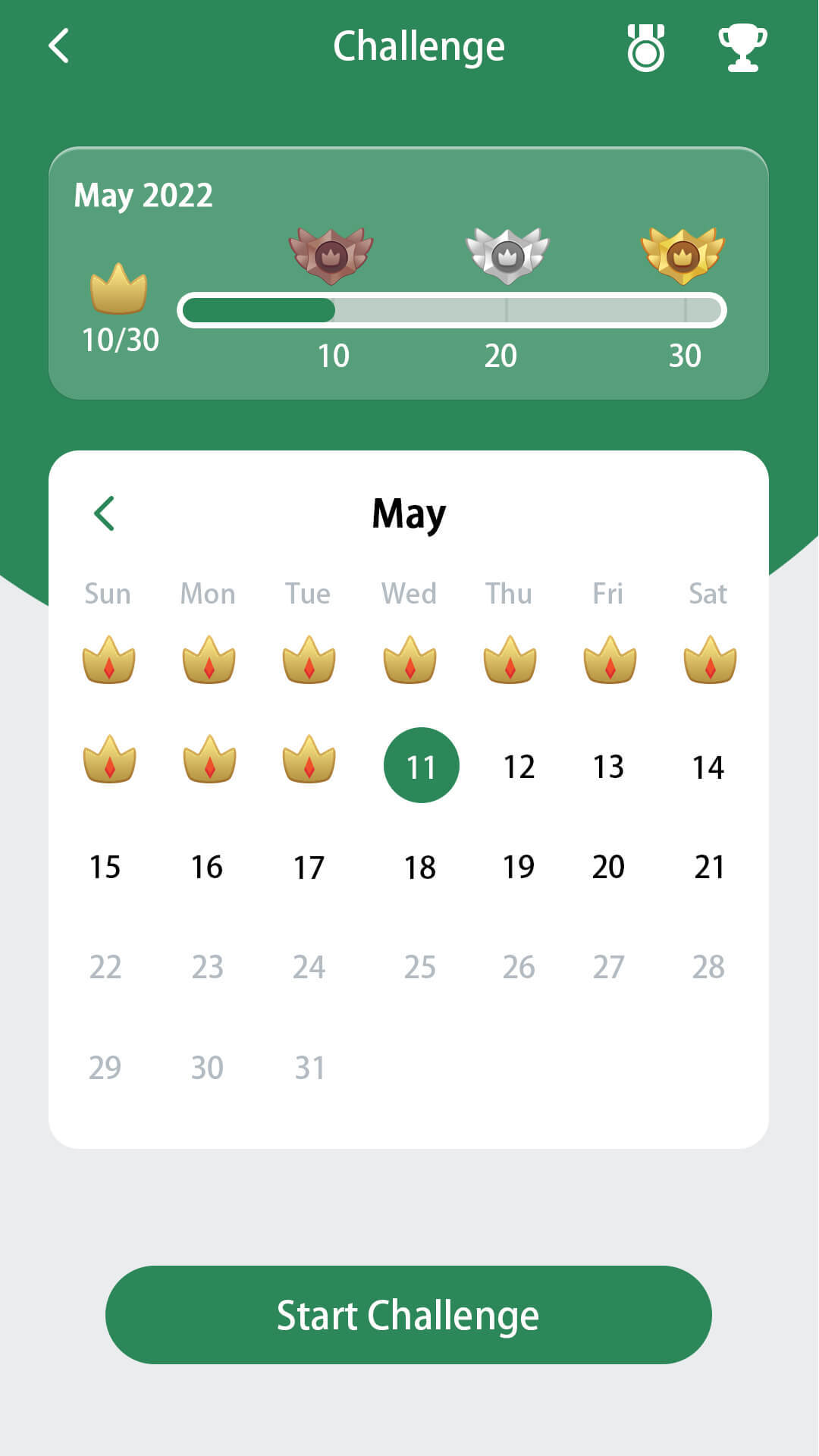
Task: Select May 15 on the calendar
Action: [x=105, y=867]
